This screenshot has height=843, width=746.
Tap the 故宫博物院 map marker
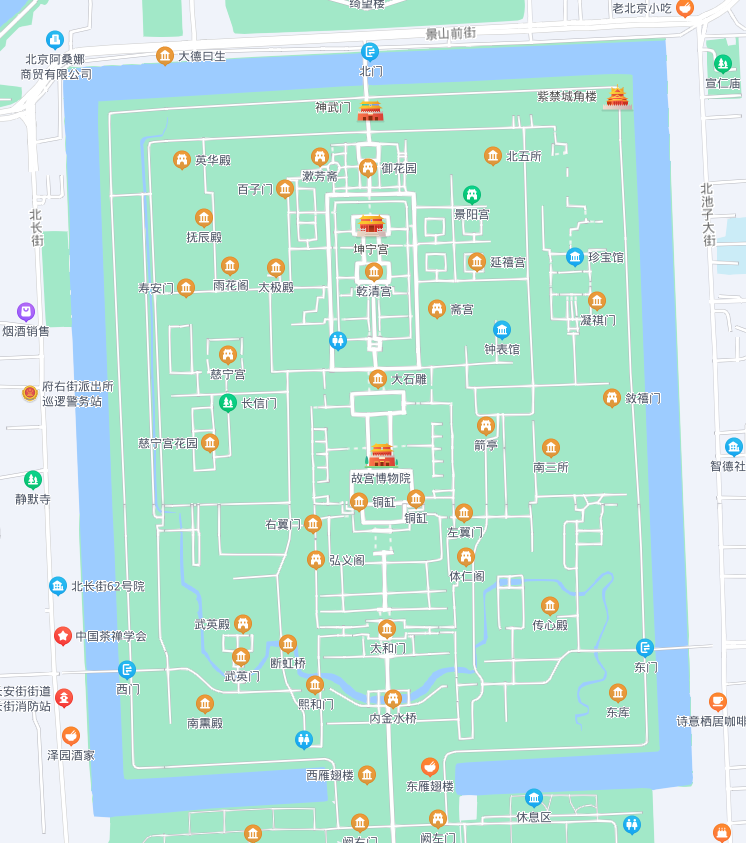click(x=382, y=455)
